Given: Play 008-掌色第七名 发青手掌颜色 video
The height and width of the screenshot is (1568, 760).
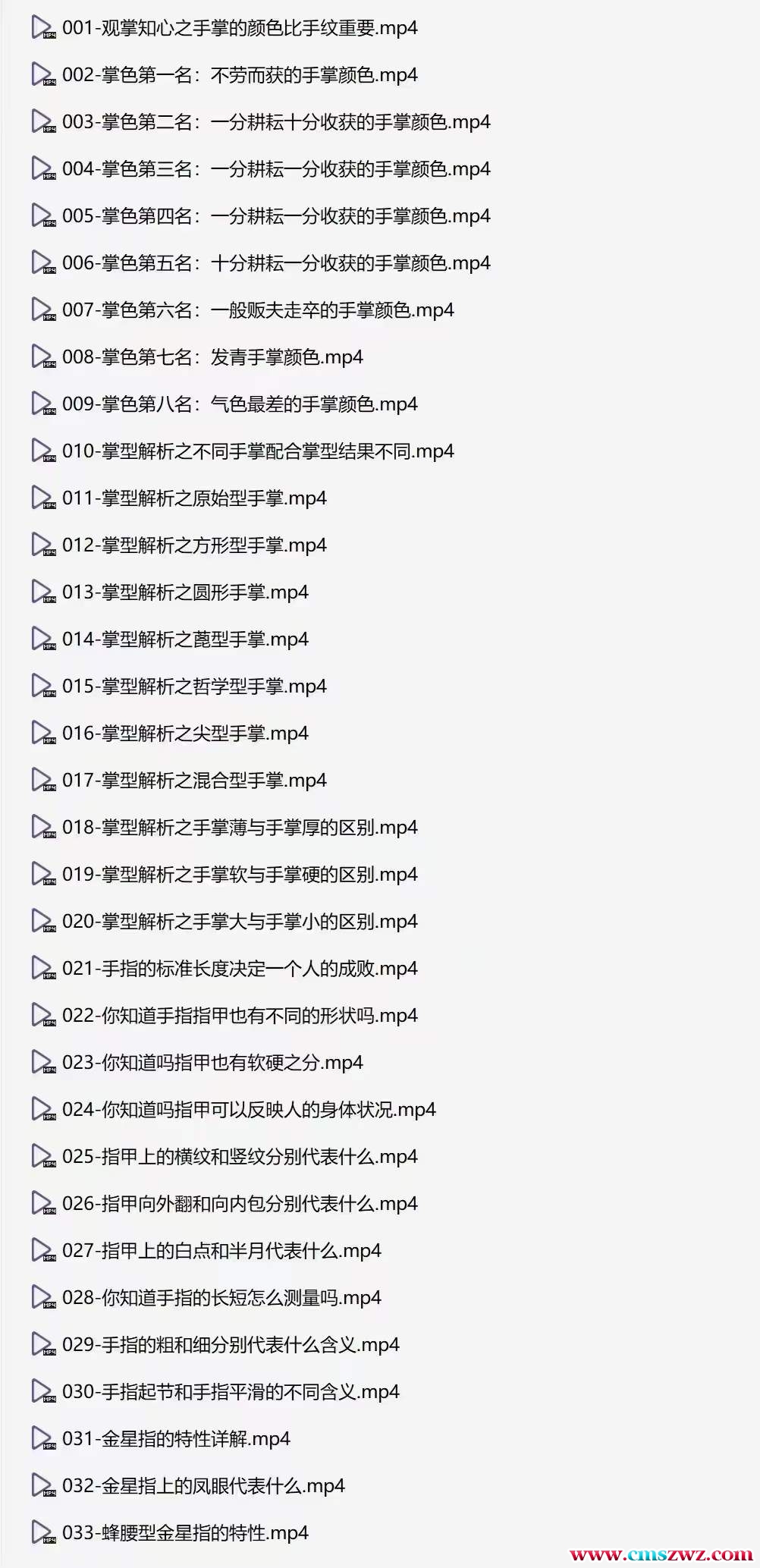Looking at the screenshot, I should tap(212, 357).
